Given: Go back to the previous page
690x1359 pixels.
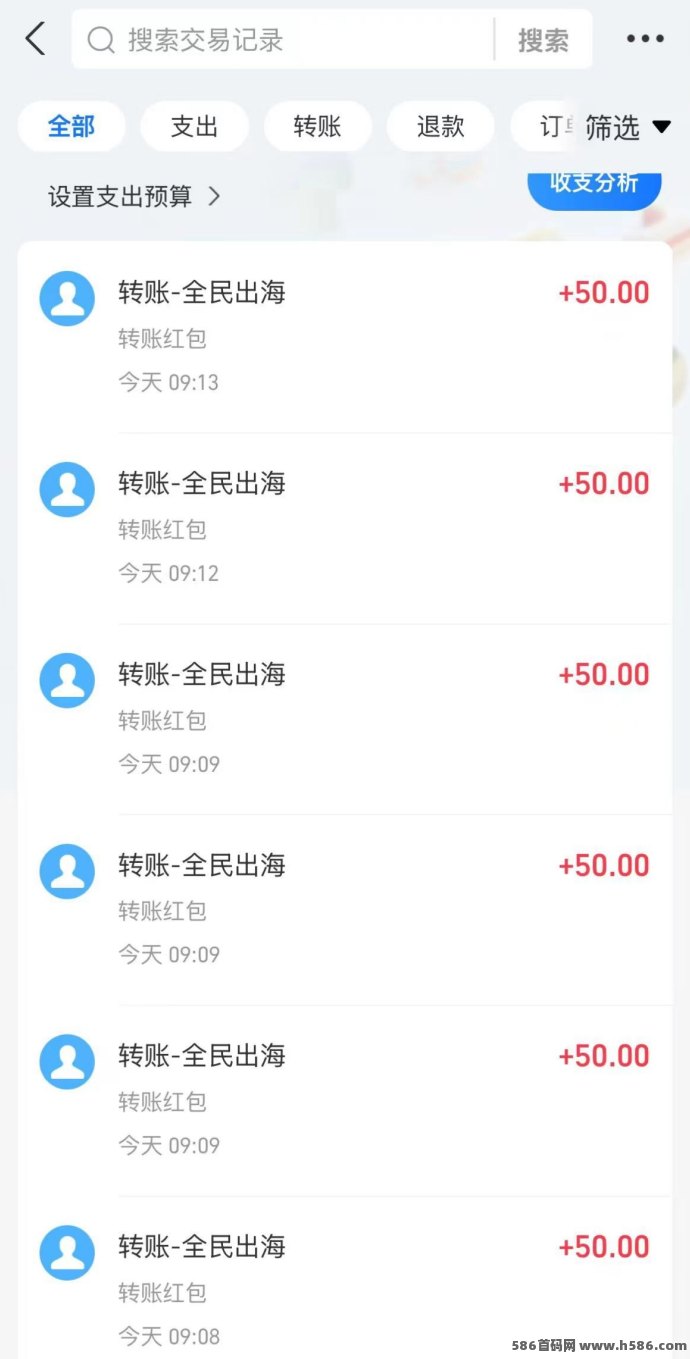Looking at the screenshot, I should [x=36, y=40].
